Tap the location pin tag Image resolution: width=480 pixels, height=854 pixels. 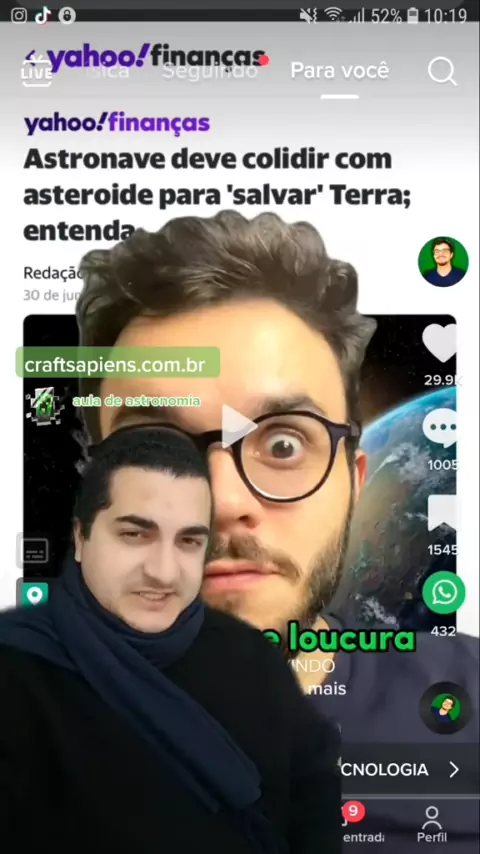[x=35, y=594]
